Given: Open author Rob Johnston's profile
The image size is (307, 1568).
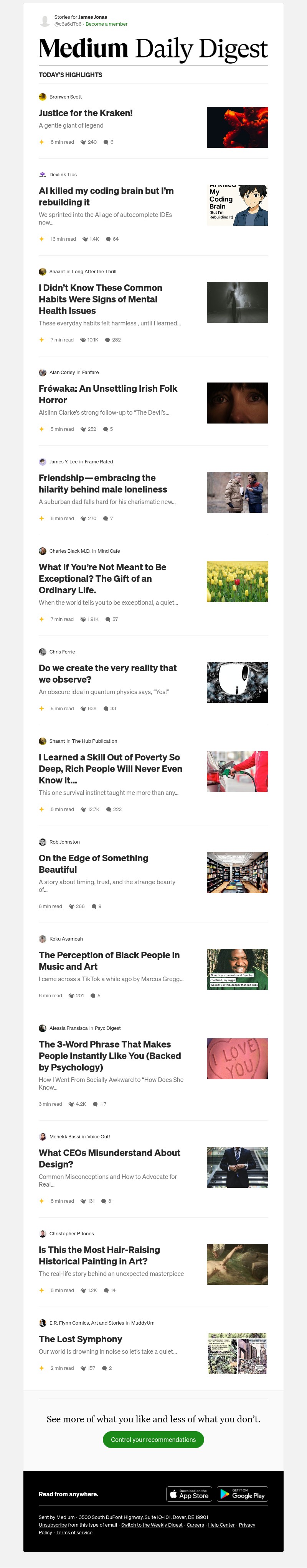Looking at the screenshot, I should tap(64, 842).
